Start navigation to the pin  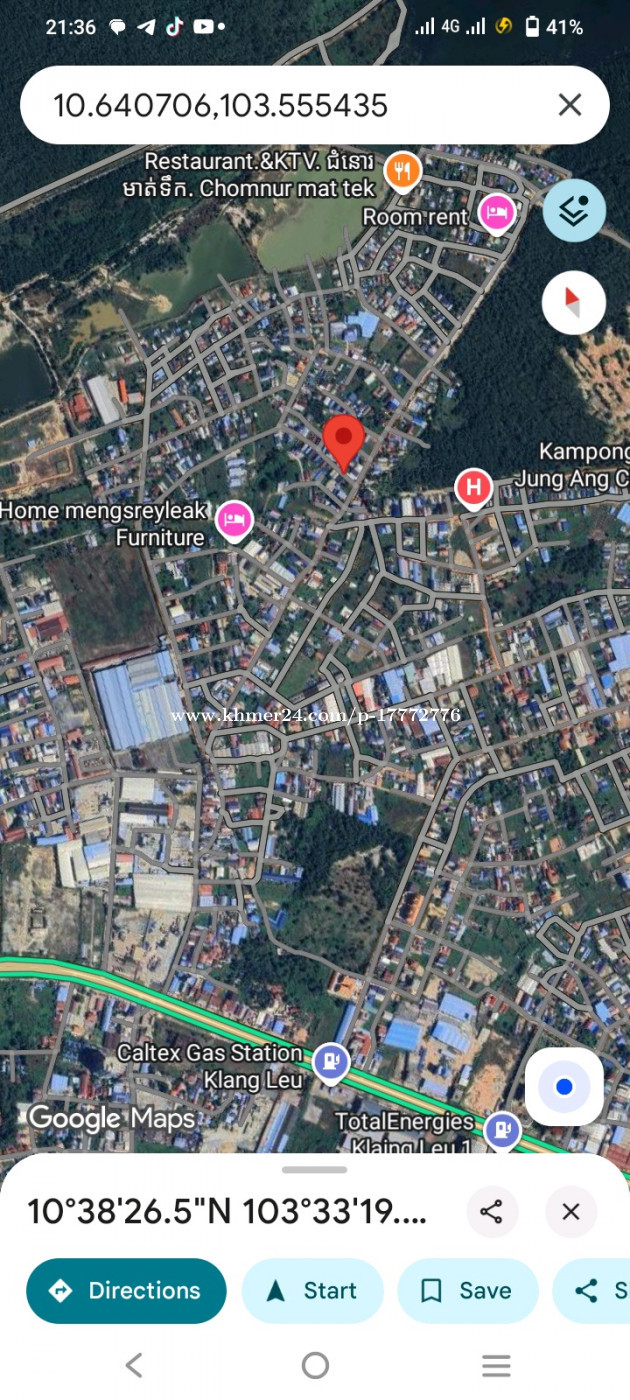tap(313, 1291)
